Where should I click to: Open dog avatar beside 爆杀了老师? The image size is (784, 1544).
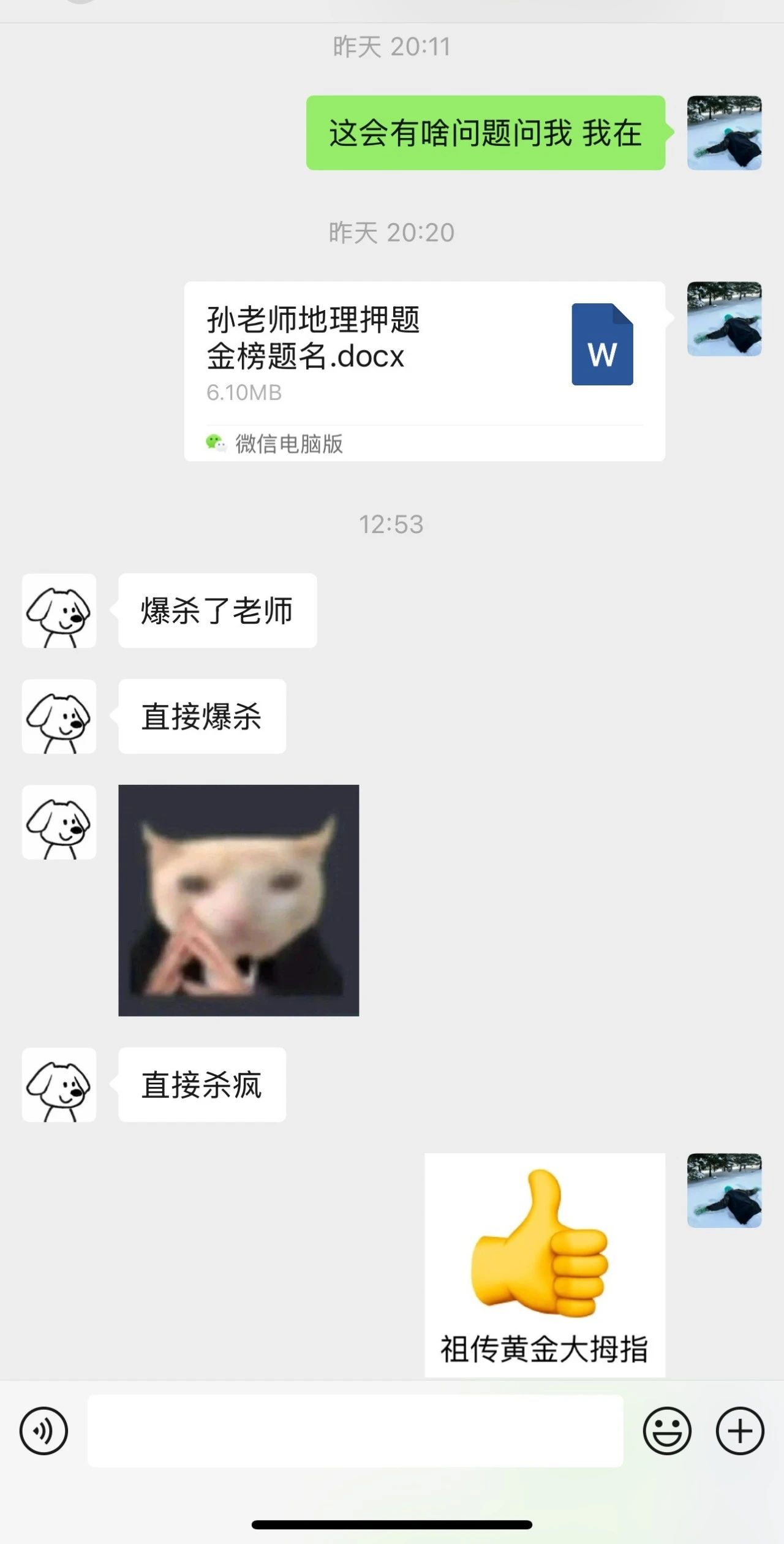[x=59, y=611]
